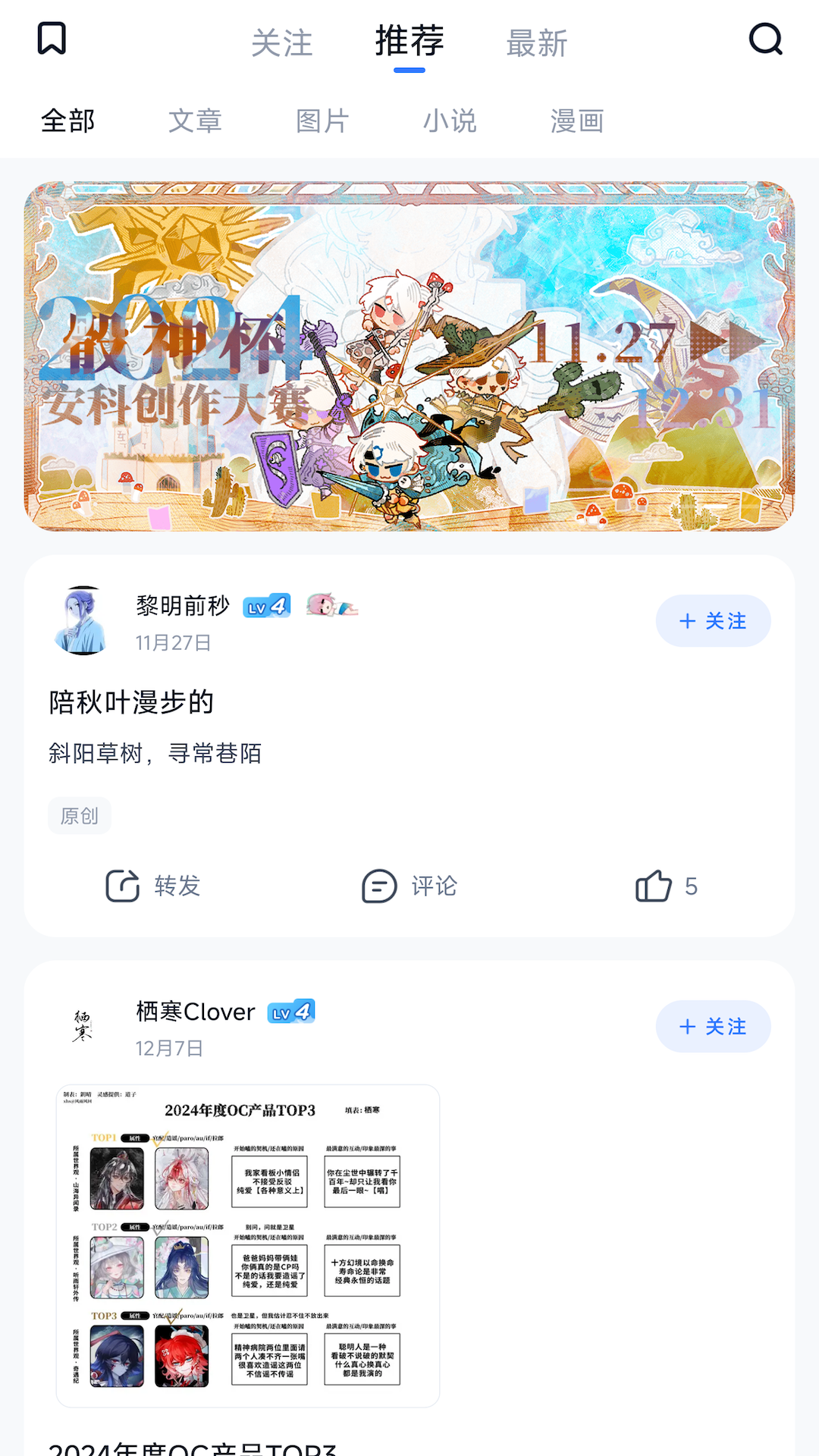The width and height of the screenshot is (819, 1456).
Task: Open the post 陪秋叶漫步的
Action: (x=131, y=702)
